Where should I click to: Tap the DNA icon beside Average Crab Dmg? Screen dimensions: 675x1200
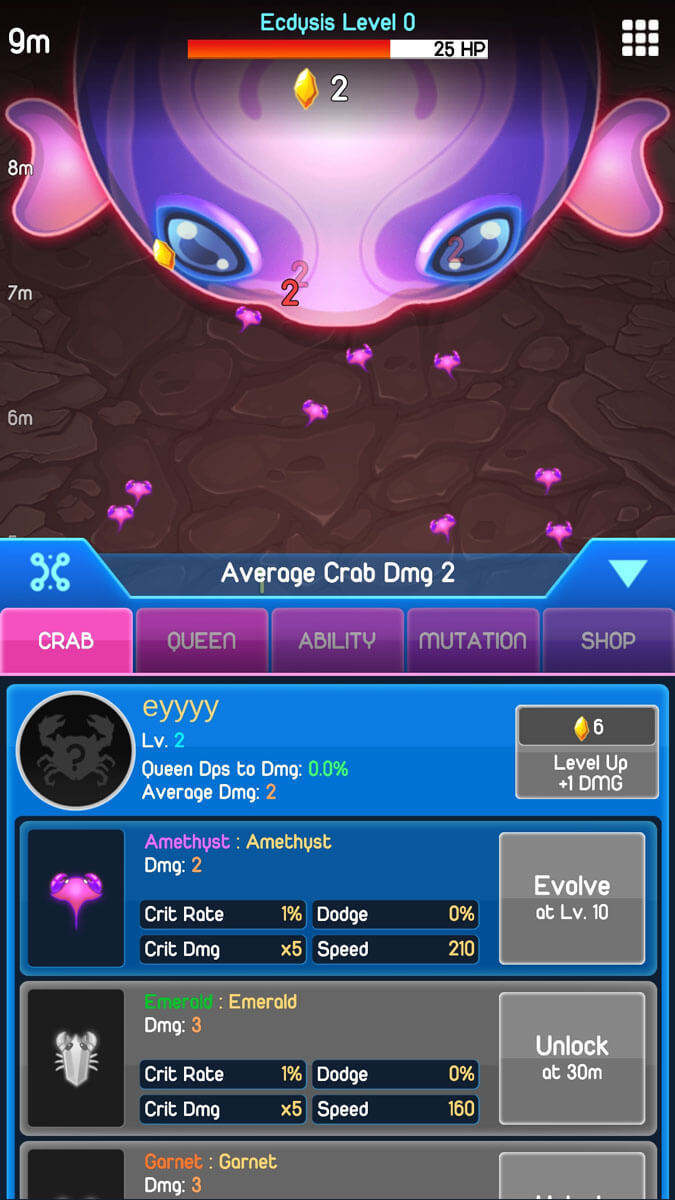pos(50,571)
